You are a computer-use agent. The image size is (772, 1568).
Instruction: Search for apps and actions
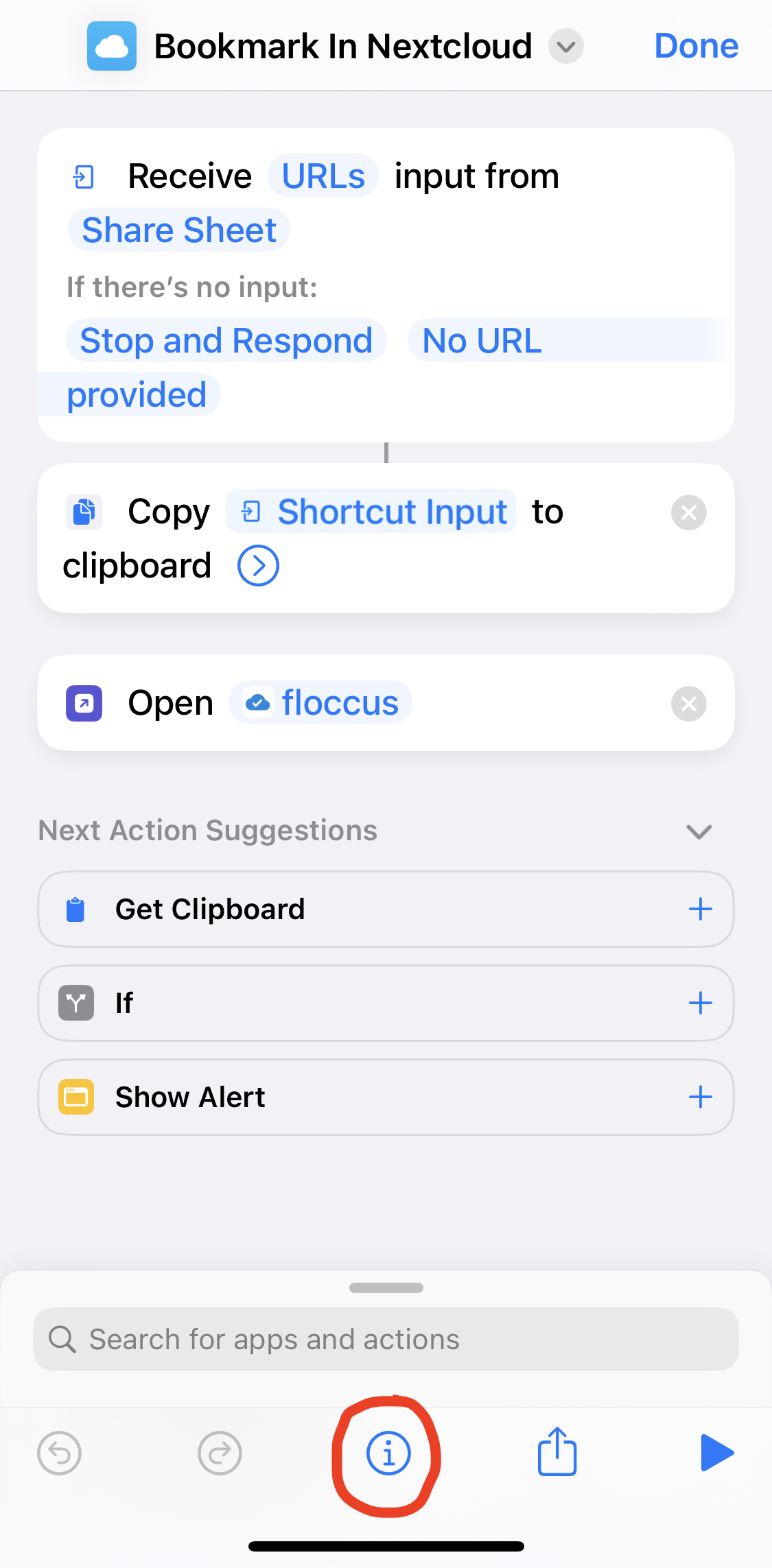(x=386, y=1340)
